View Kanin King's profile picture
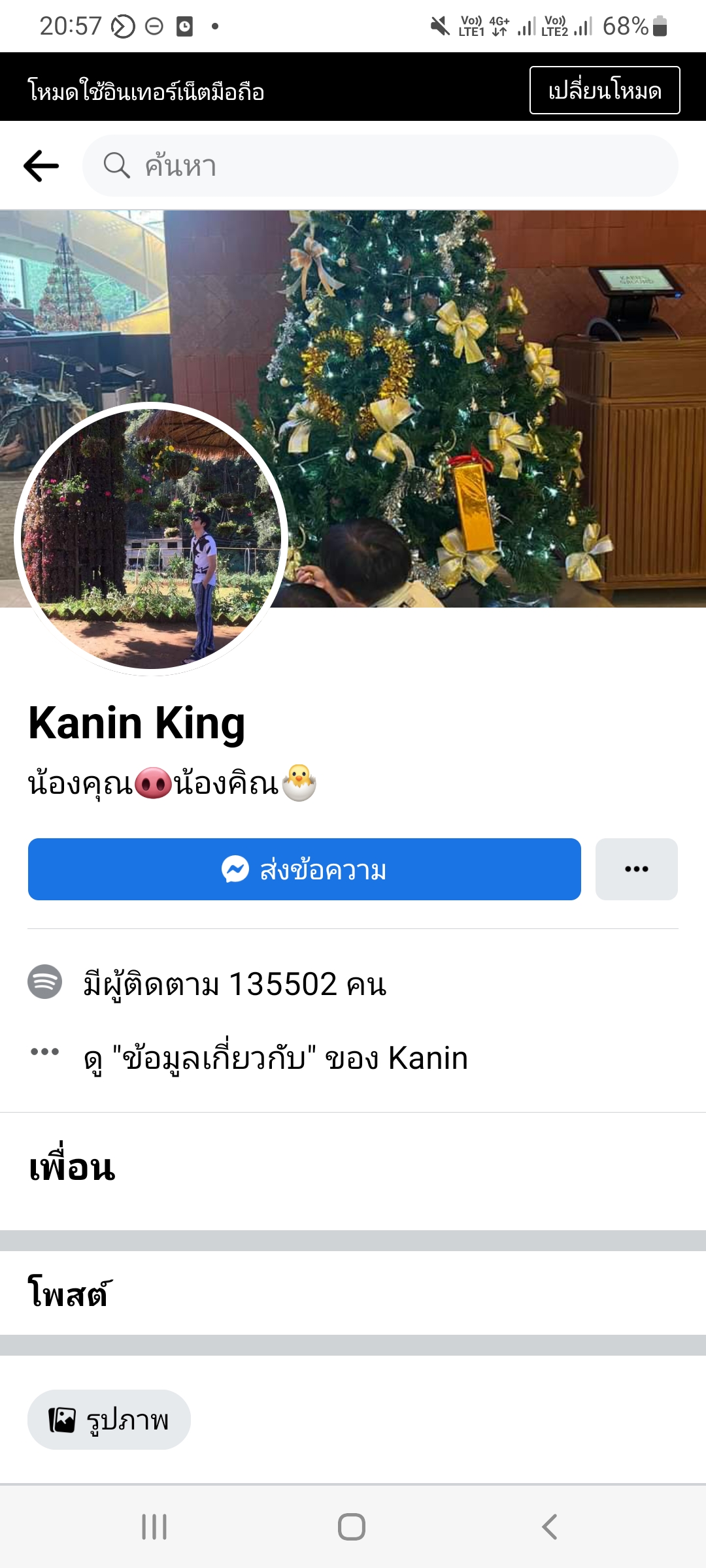 151,539
